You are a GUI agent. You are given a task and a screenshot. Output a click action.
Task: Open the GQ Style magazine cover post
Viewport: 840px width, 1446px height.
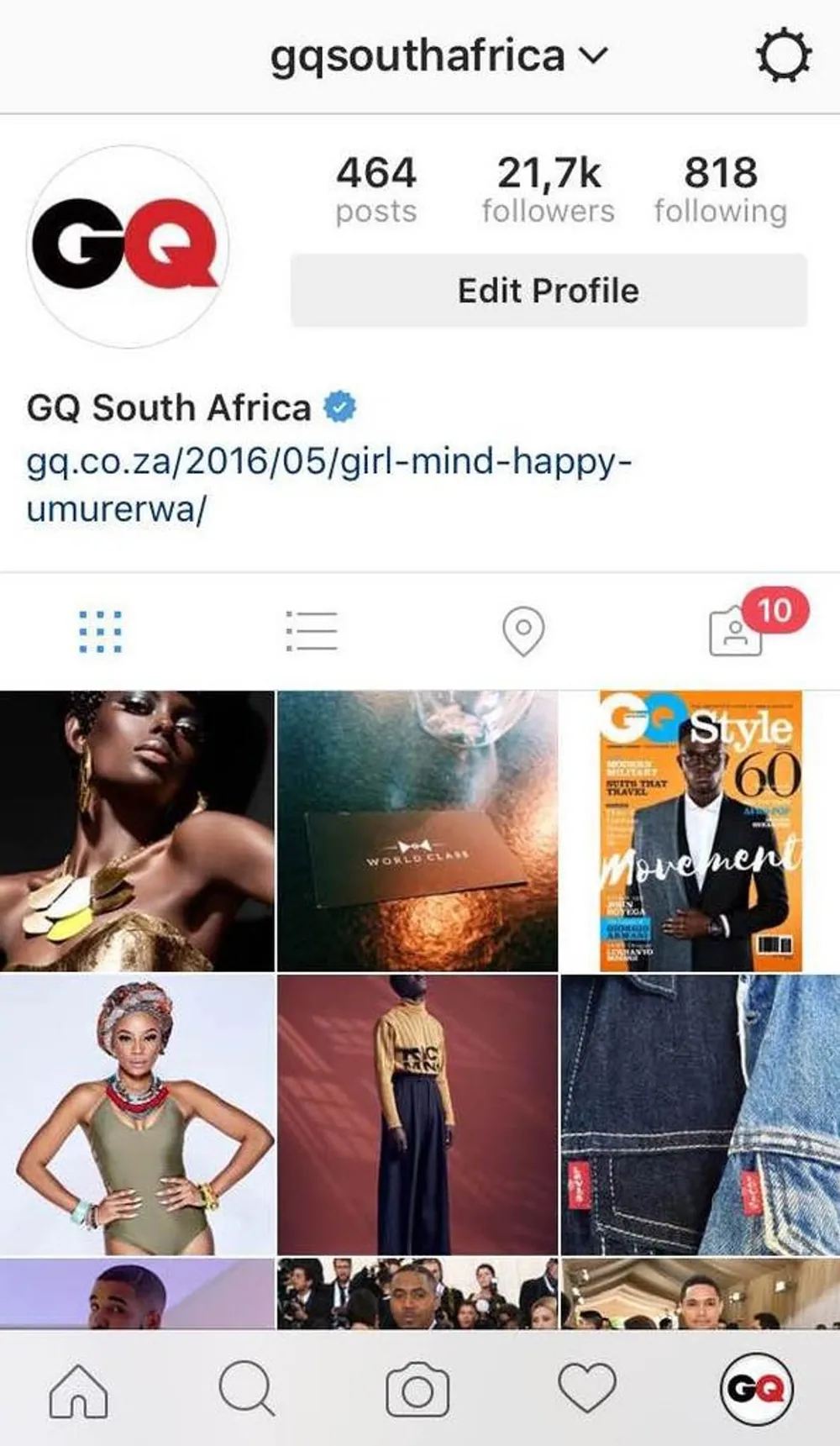pos(700,830)
